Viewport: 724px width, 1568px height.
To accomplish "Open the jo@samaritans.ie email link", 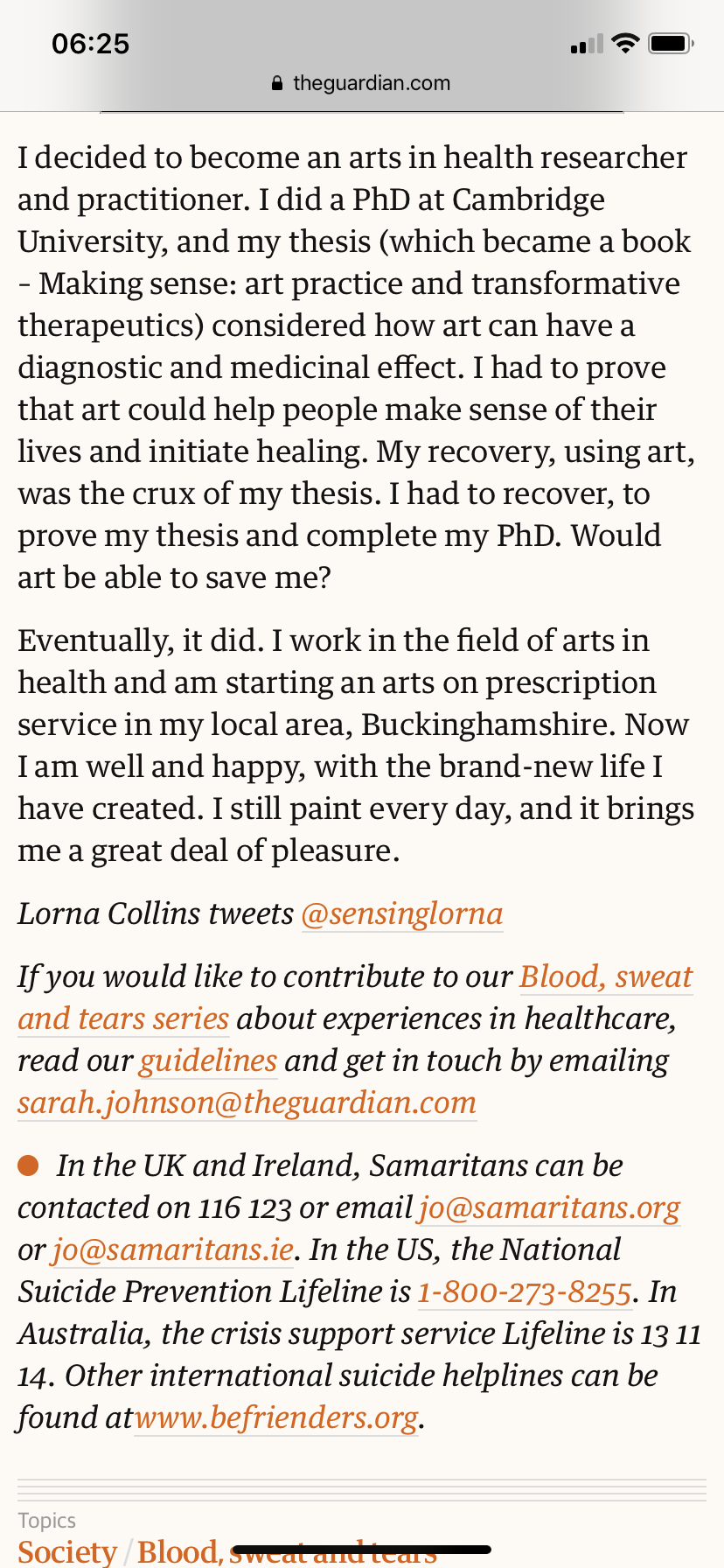I will click(172, 1249).
